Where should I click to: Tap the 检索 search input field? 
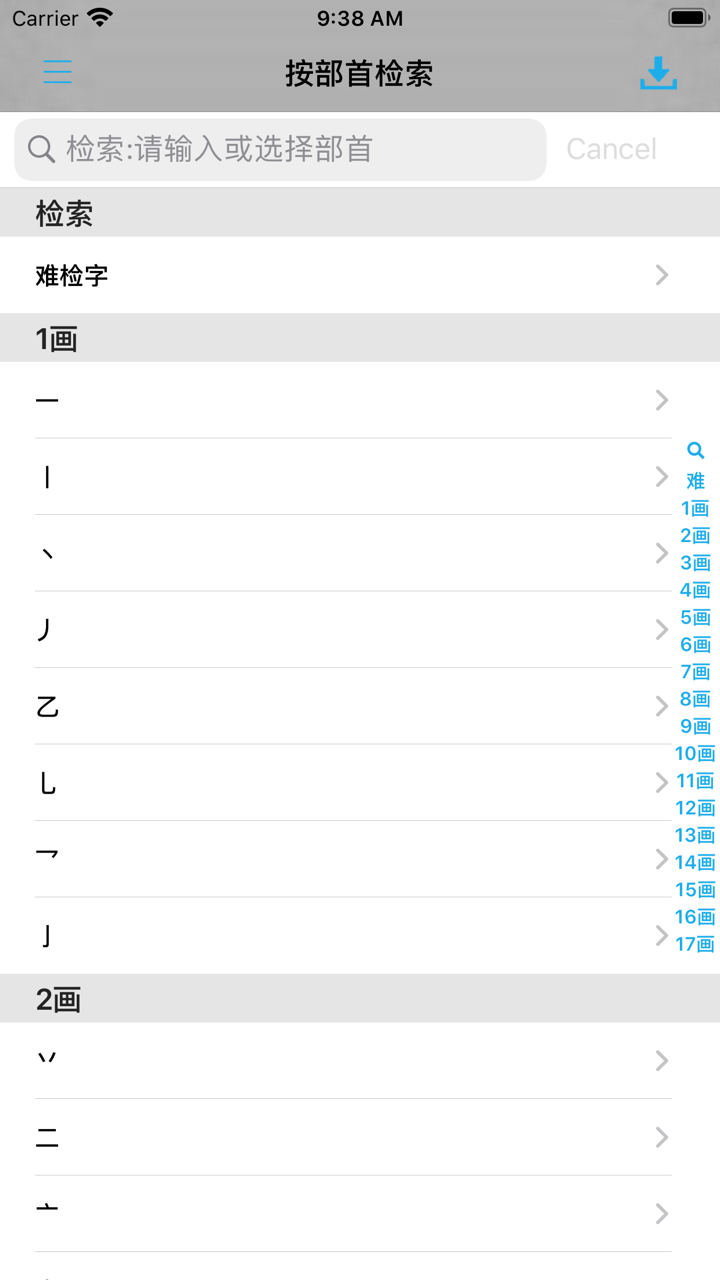click(280, 148)
